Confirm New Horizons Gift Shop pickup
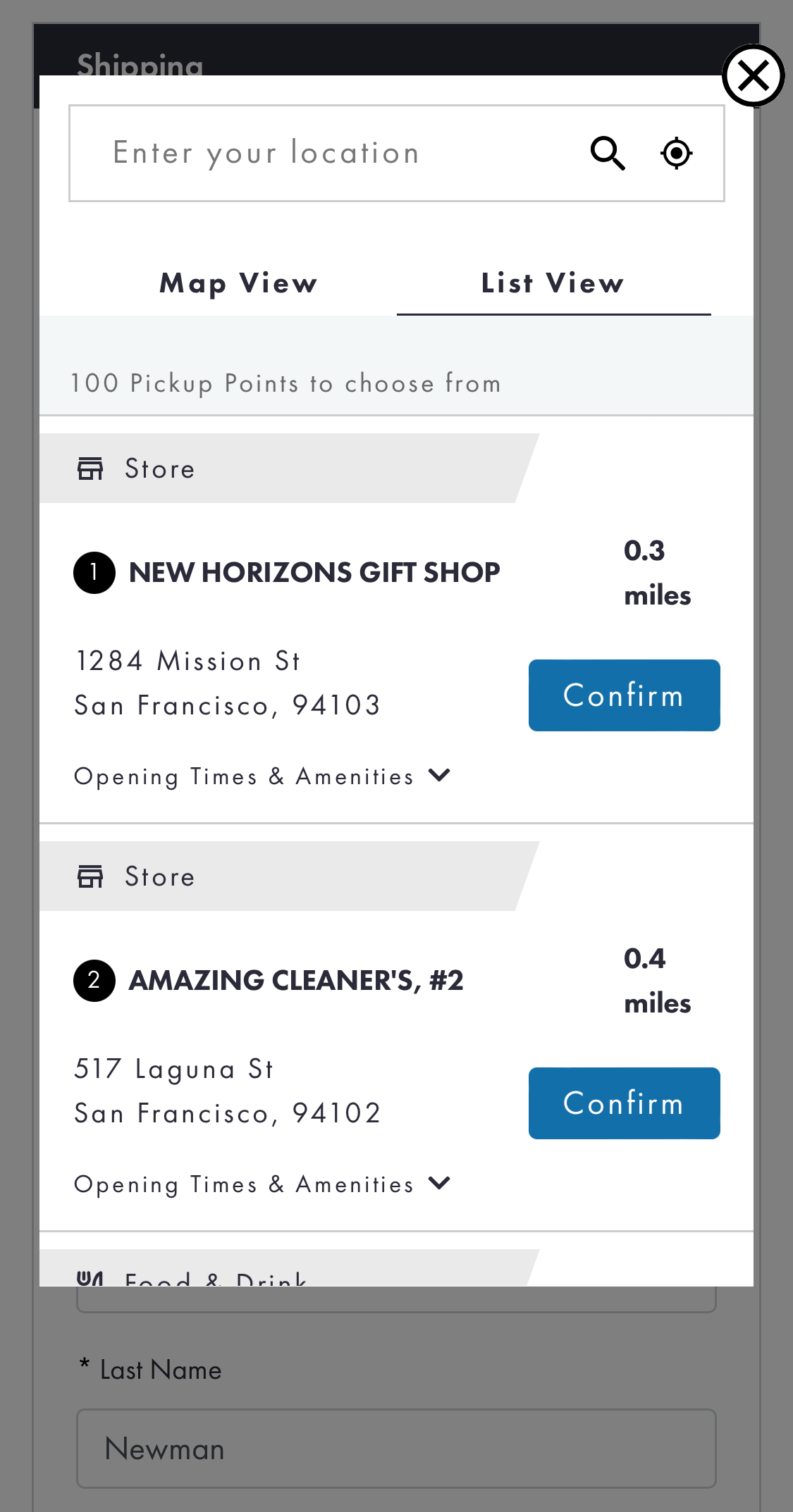The width and height of the screenshot is (793, 1512). point(624,695)
